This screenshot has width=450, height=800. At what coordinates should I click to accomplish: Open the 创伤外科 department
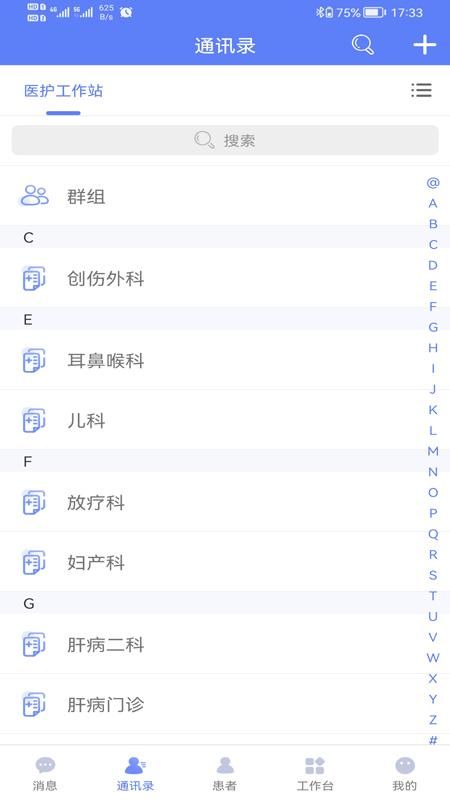pos(225,278)
